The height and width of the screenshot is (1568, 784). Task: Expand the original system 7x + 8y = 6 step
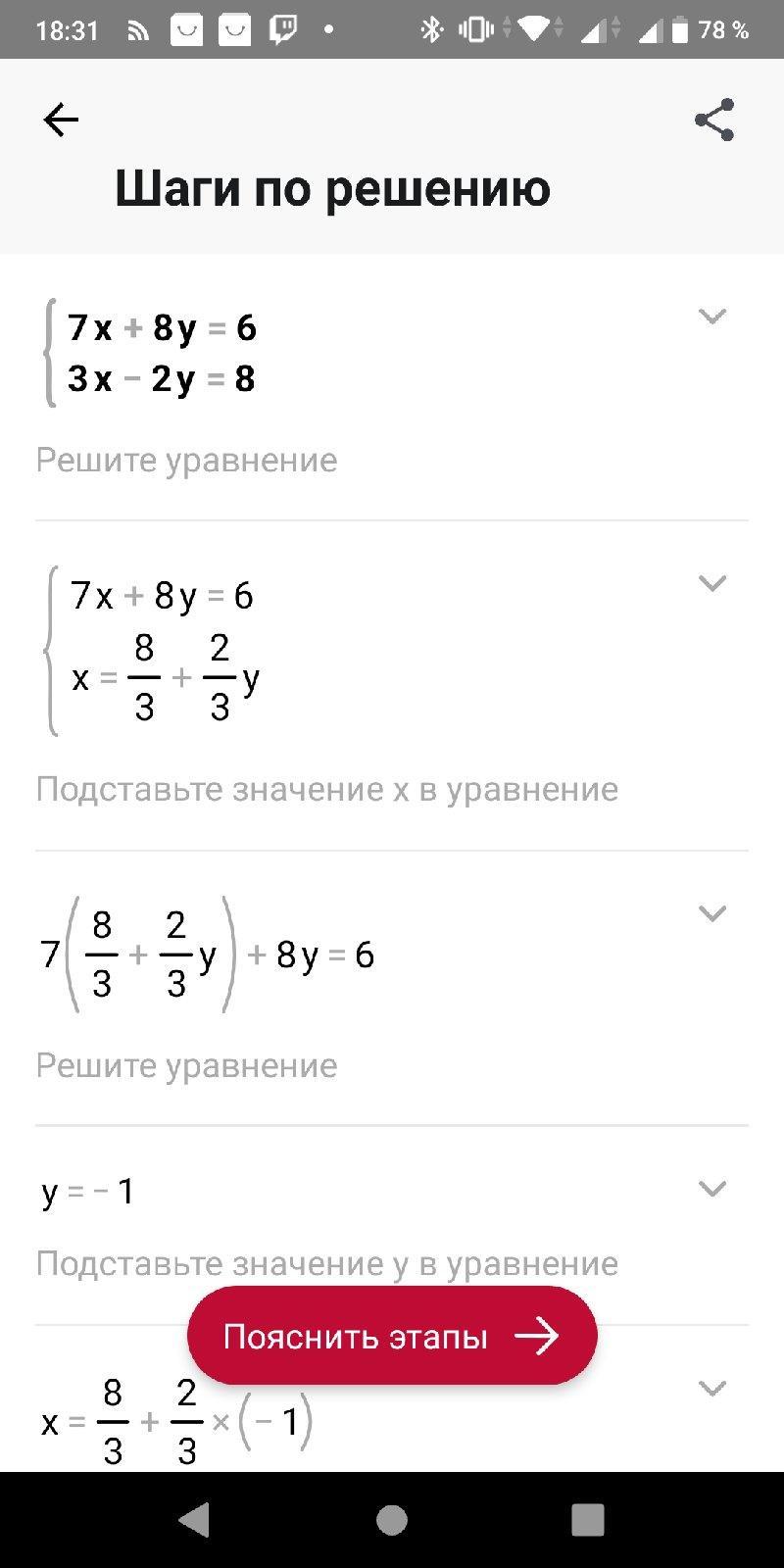coord(711,317)
